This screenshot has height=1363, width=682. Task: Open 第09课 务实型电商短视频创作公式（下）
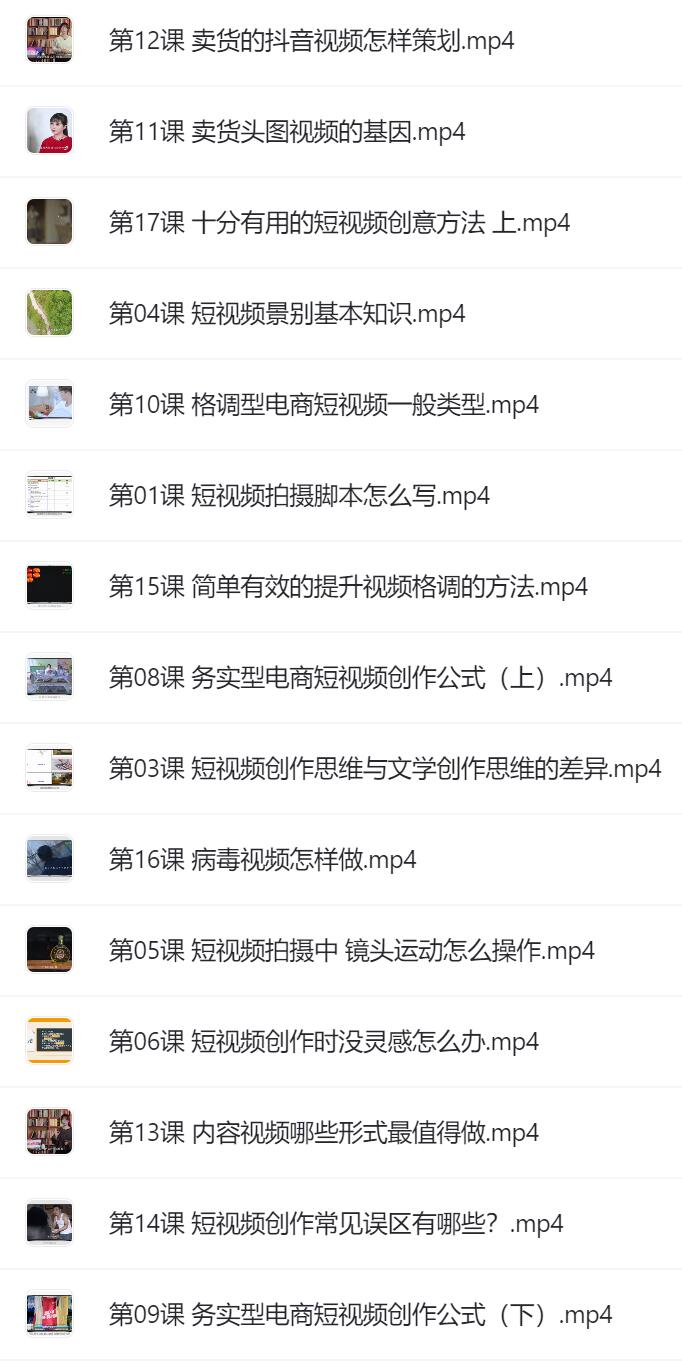click(x=360, y=1315)
